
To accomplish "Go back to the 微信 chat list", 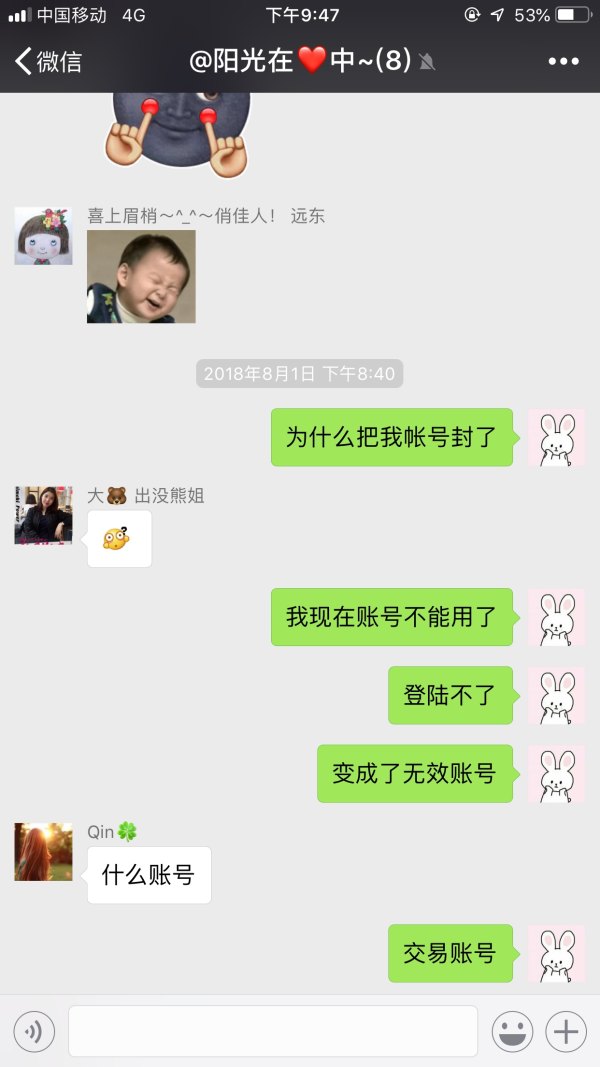I will [x=46, y=61].
